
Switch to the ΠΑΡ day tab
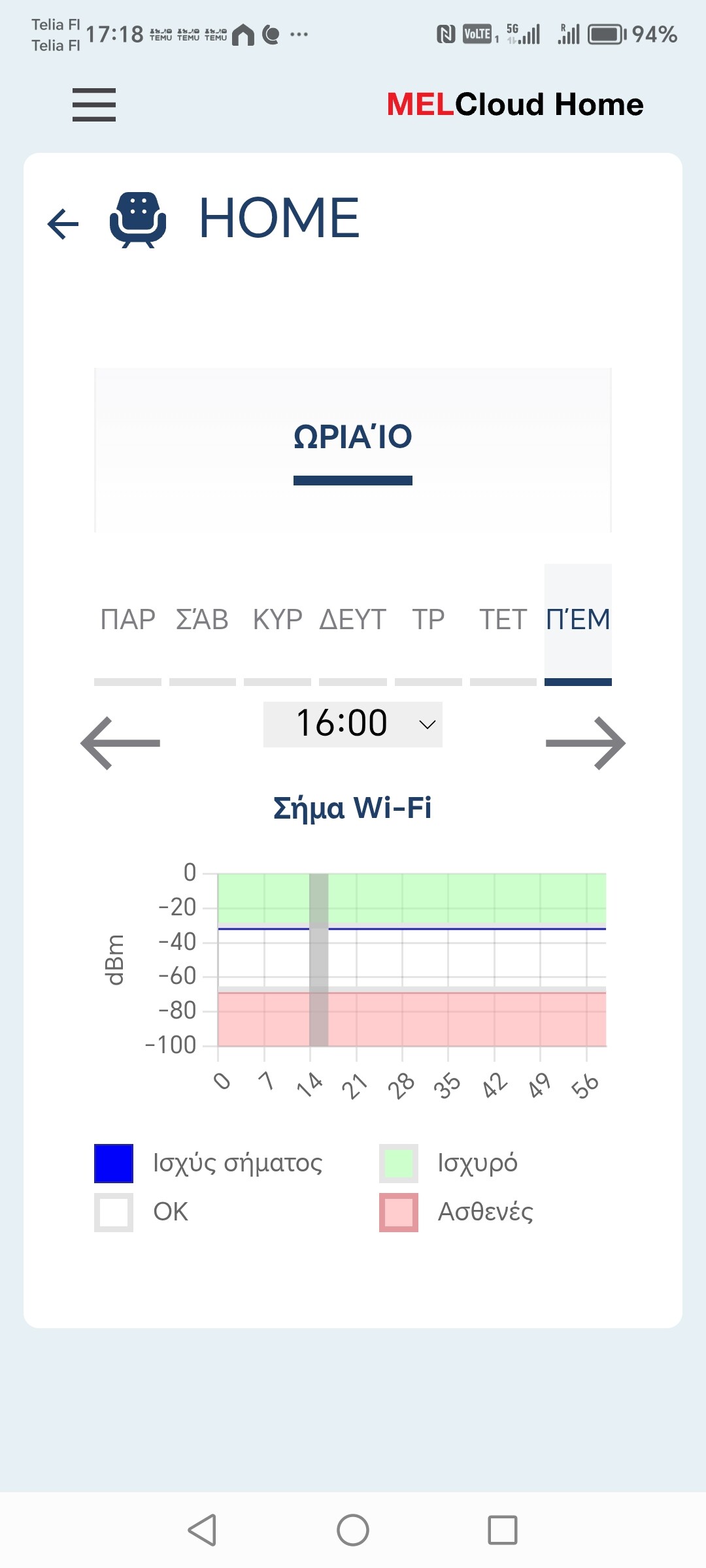(x=127, y=619)
